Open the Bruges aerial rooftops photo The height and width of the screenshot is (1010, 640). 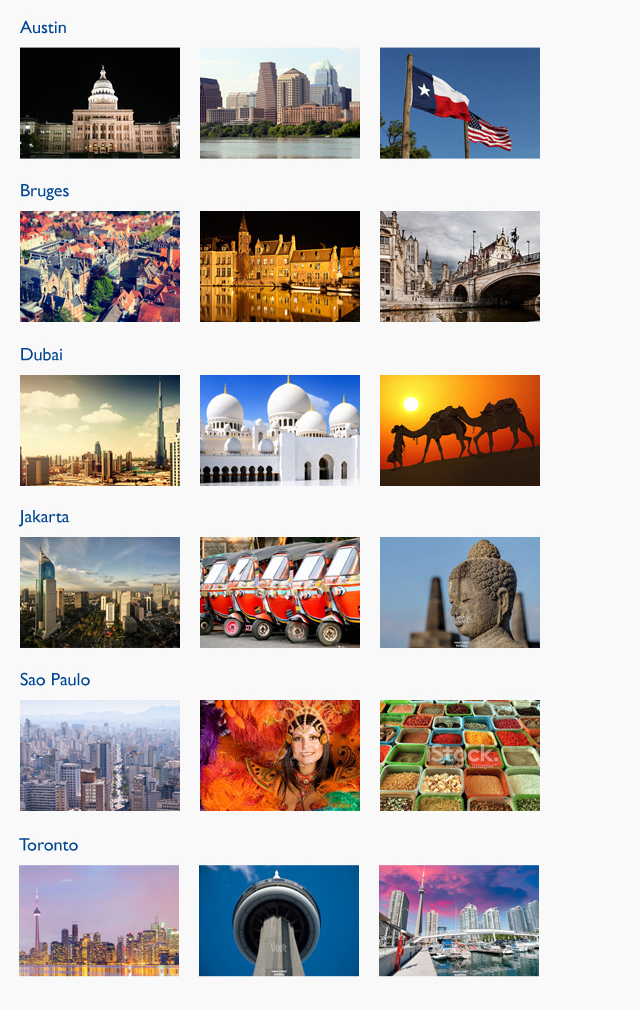[x=100, y=266]
